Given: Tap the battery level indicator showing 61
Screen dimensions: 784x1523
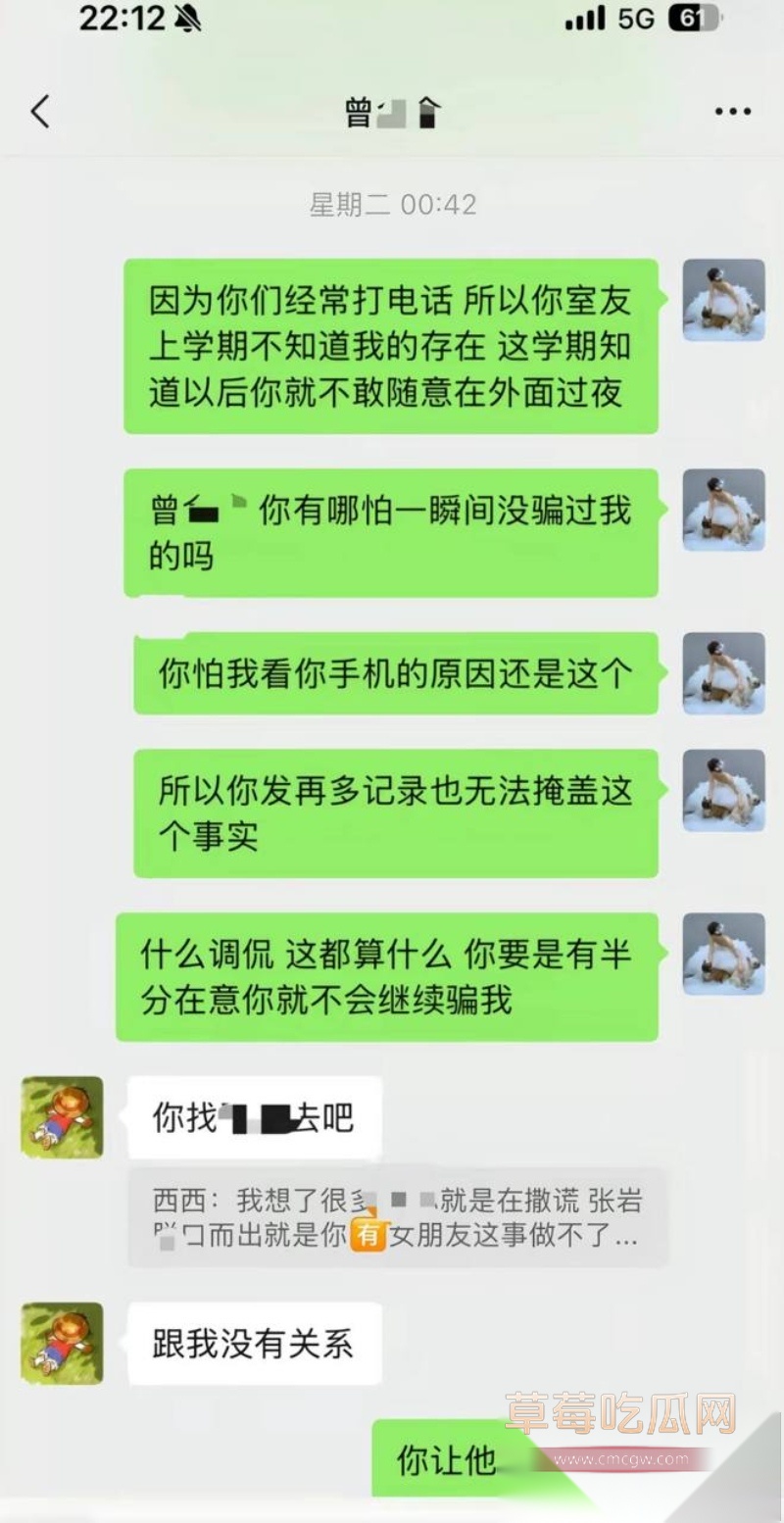Looking at the screenshot, I should [686, 18].
